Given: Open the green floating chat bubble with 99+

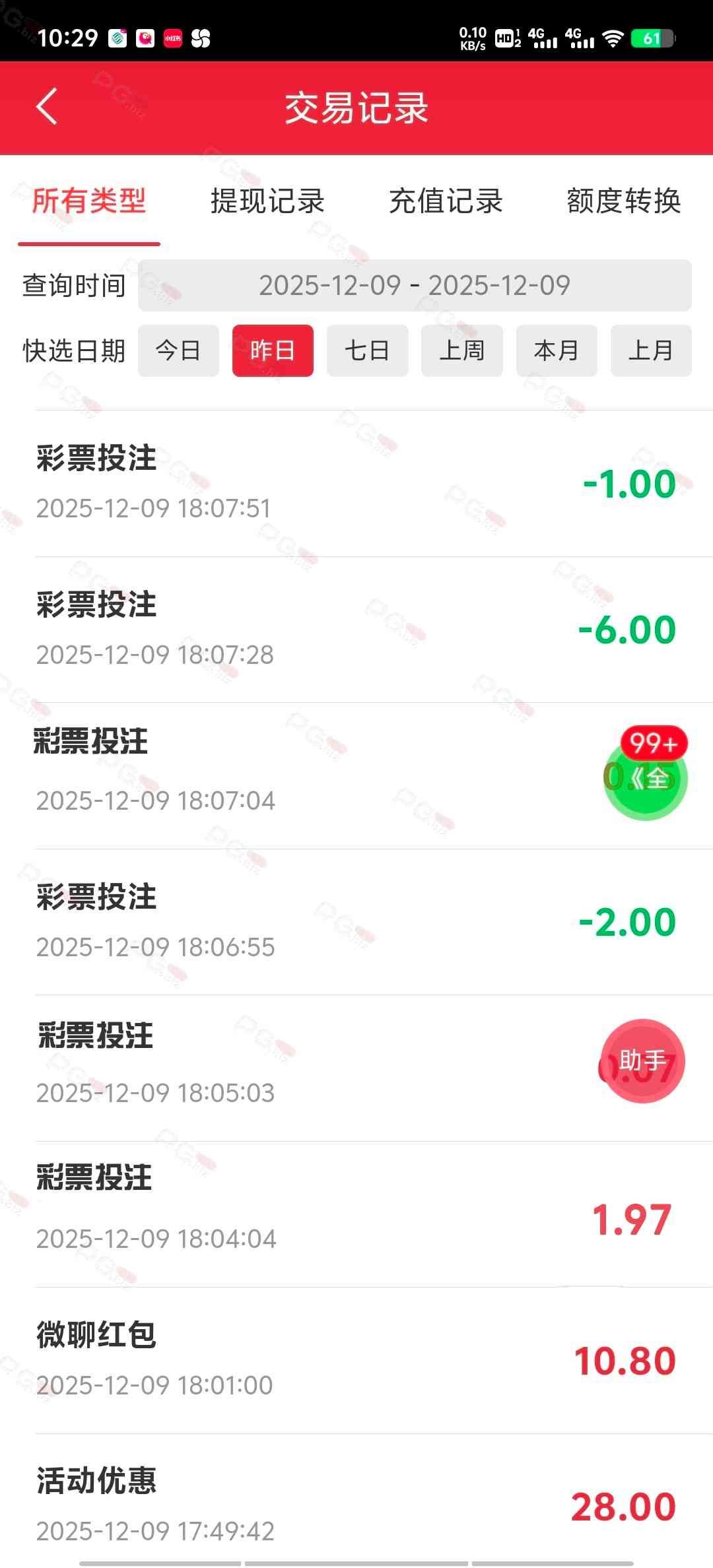Looking at the screenshot, I should tap(646, 777).
